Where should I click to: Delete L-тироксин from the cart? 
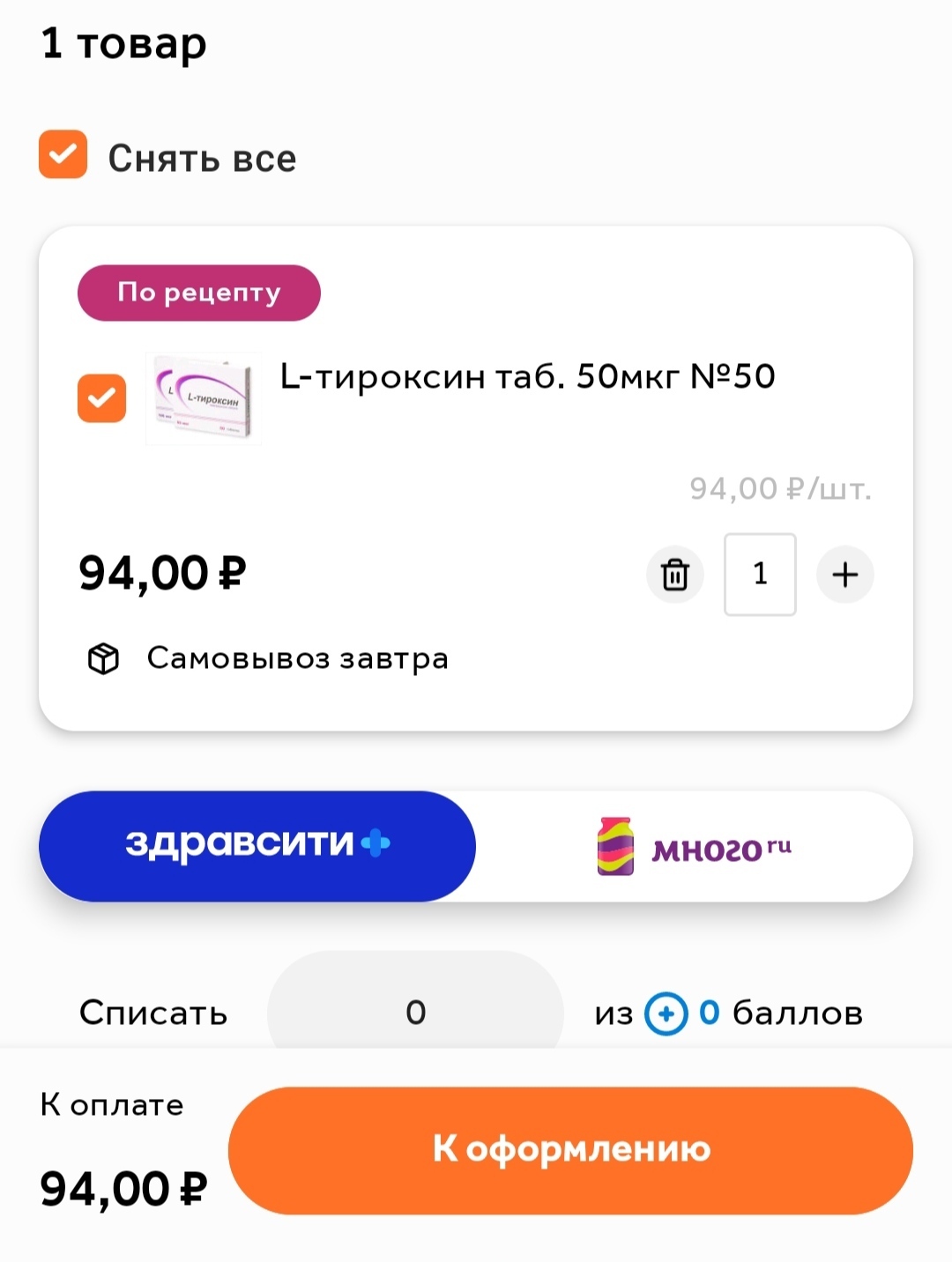tap(675, 575)
